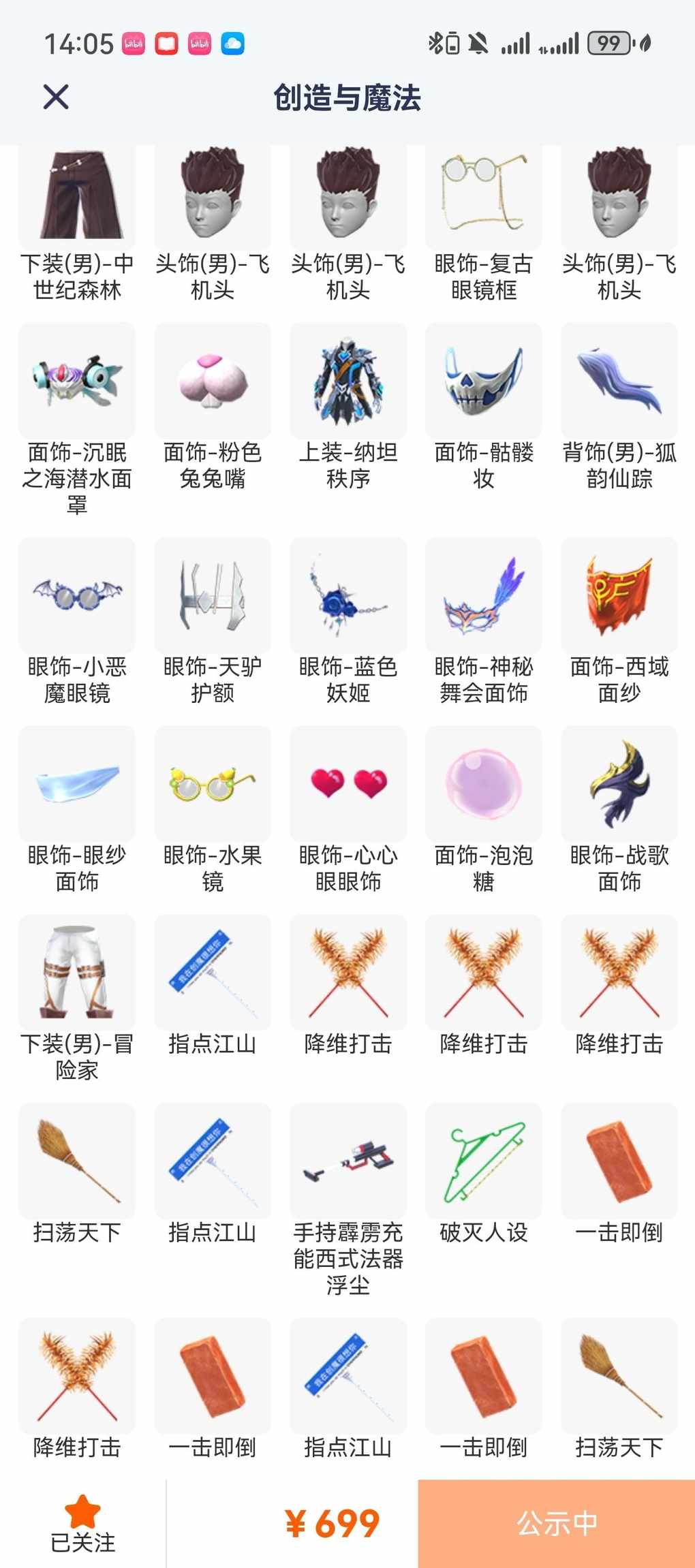
Task: View the 面饰-骷髅妆 mask item
Action: [x=483, y=381]
